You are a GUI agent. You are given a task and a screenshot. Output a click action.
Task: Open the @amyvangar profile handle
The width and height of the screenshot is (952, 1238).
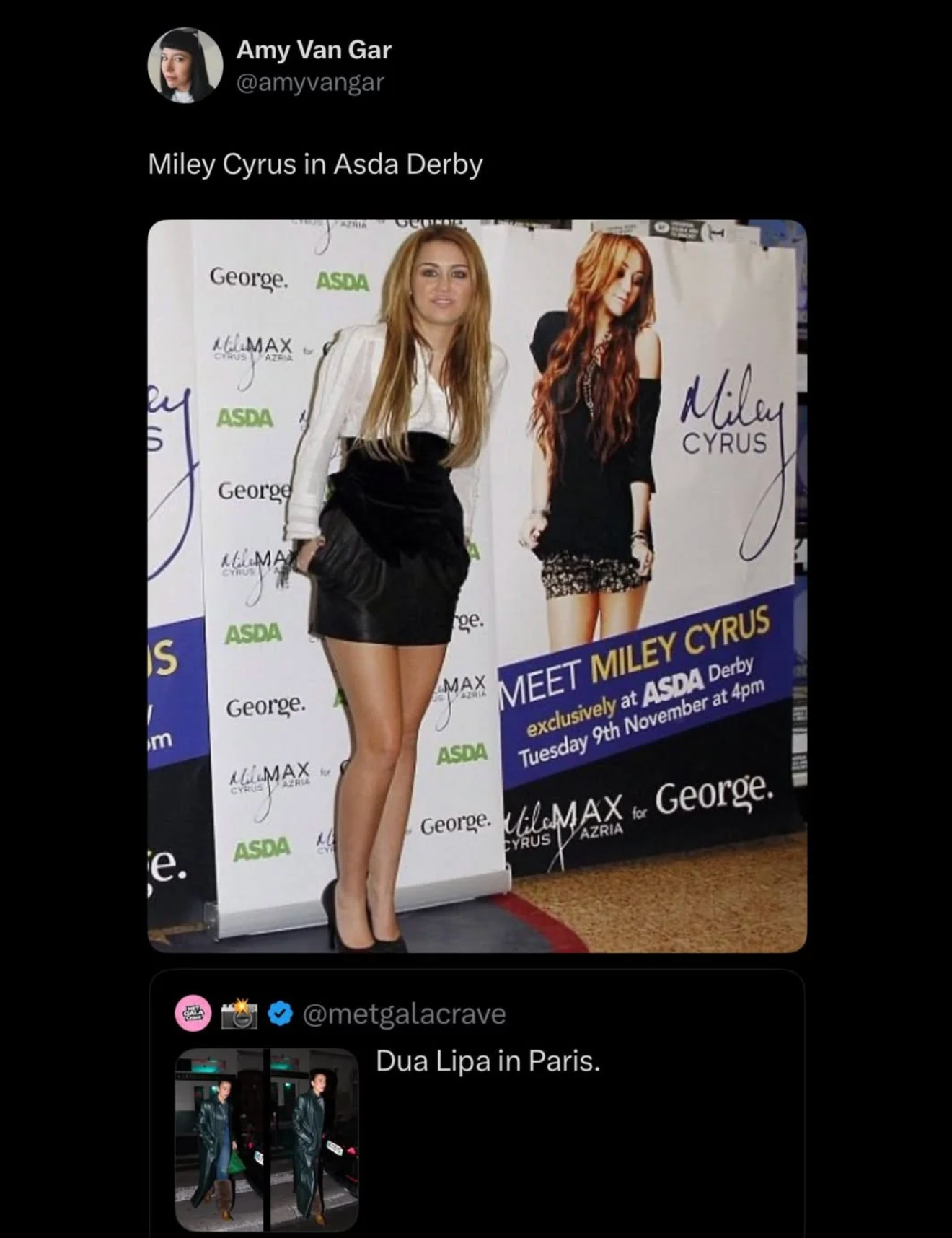pyautogui.click(x=309, y=82)
